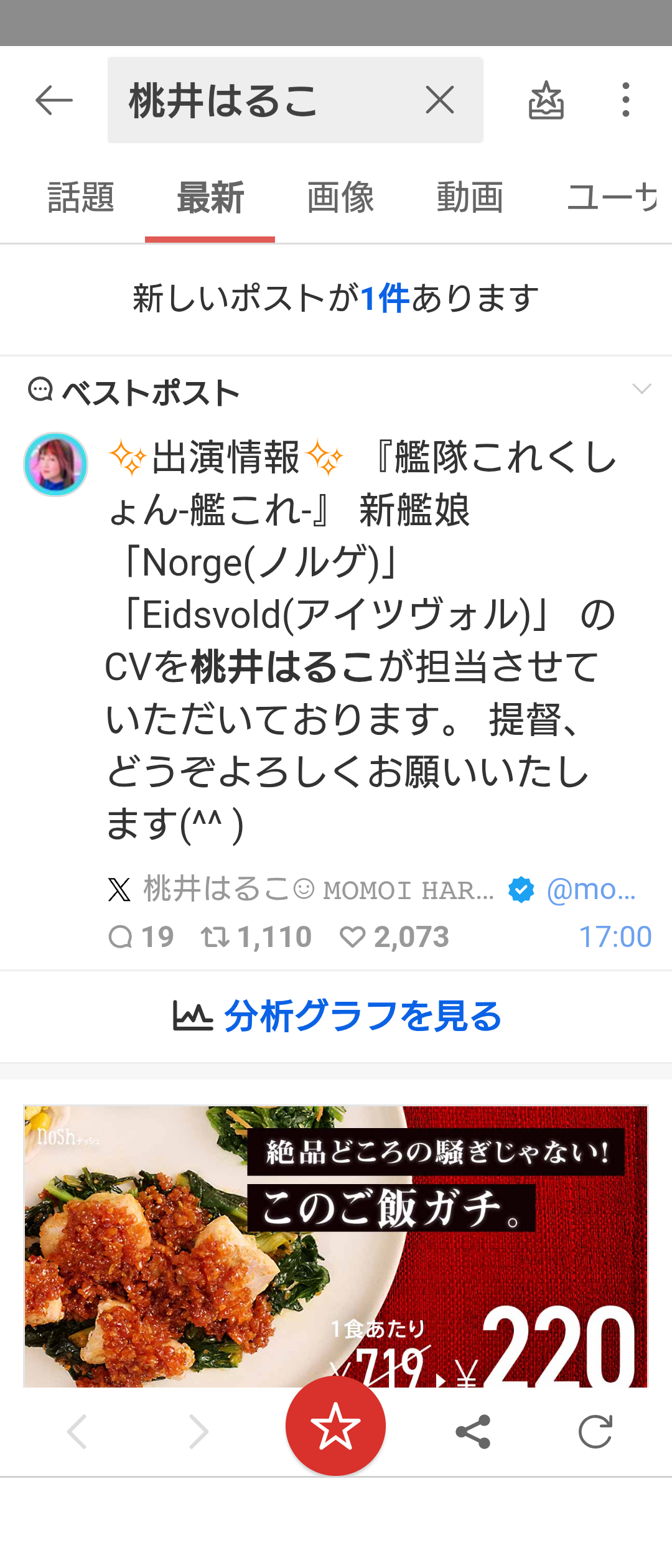The width and height of the screenshot is (672, 1568).
Task: Go back using the top-left arrow
Action: 54,100
